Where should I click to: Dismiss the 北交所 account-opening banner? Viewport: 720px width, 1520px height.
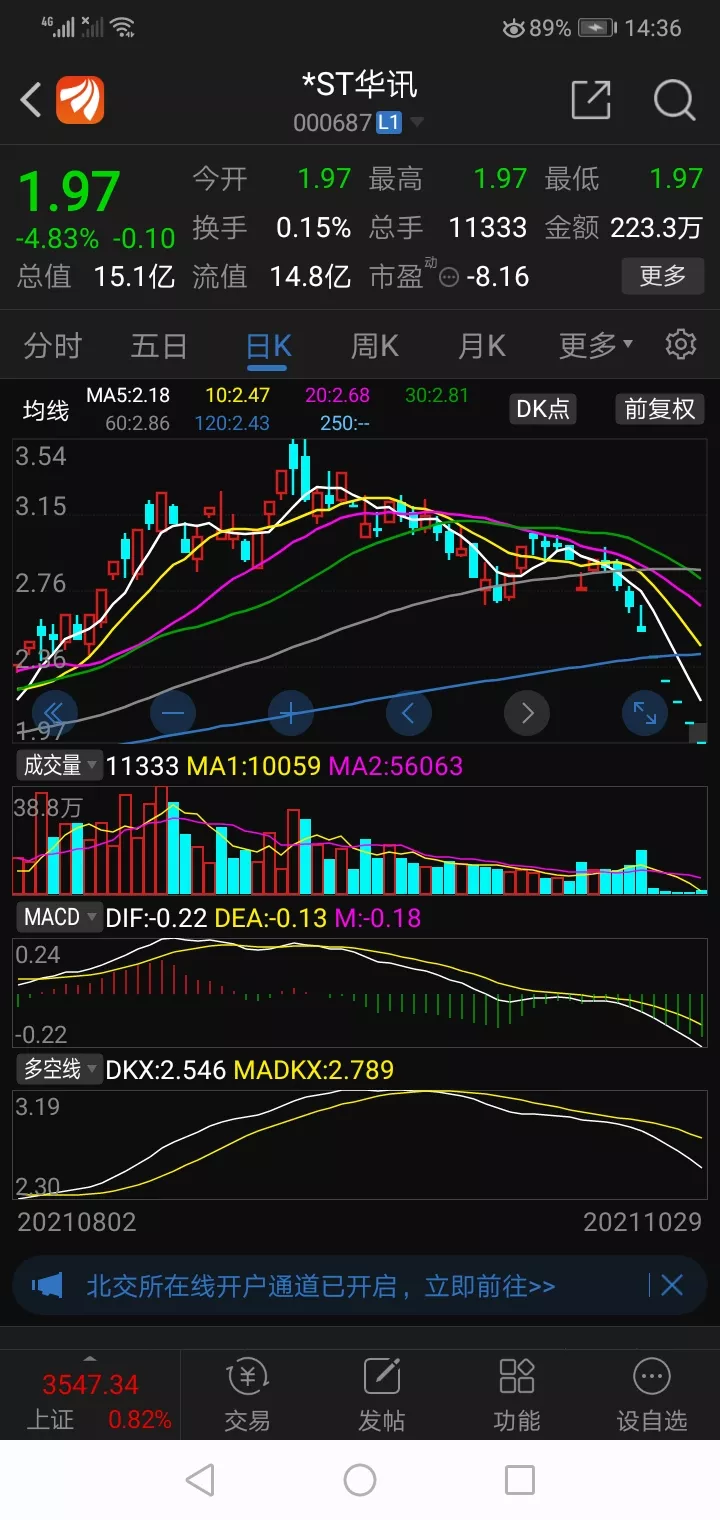click(671, 1285)
